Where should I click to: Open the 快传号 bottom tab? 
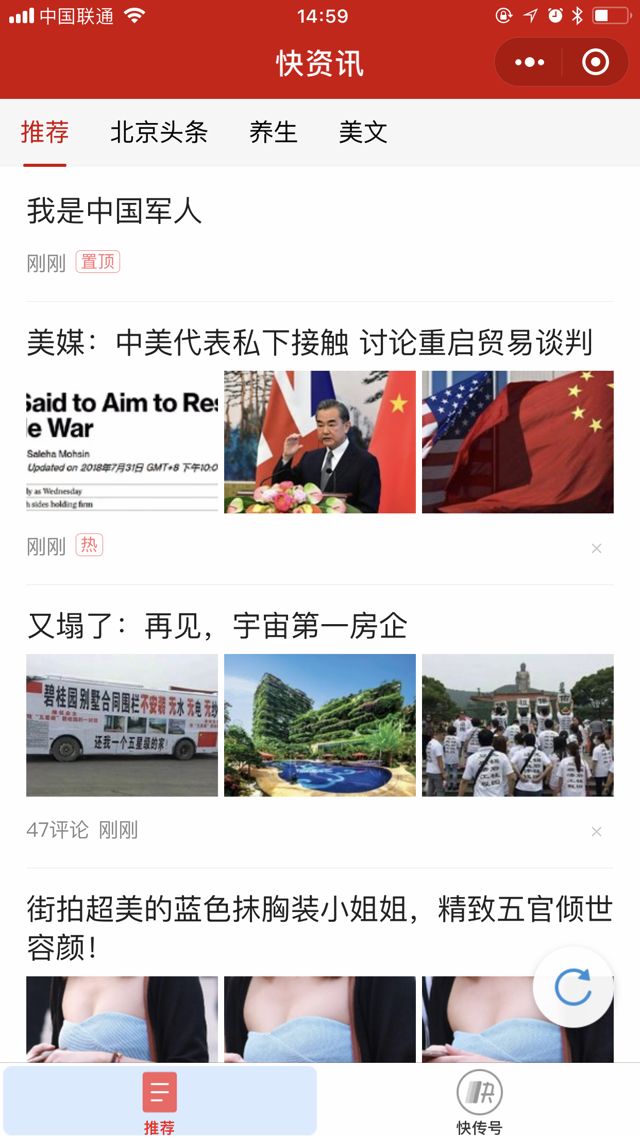tap(479, 1100)
